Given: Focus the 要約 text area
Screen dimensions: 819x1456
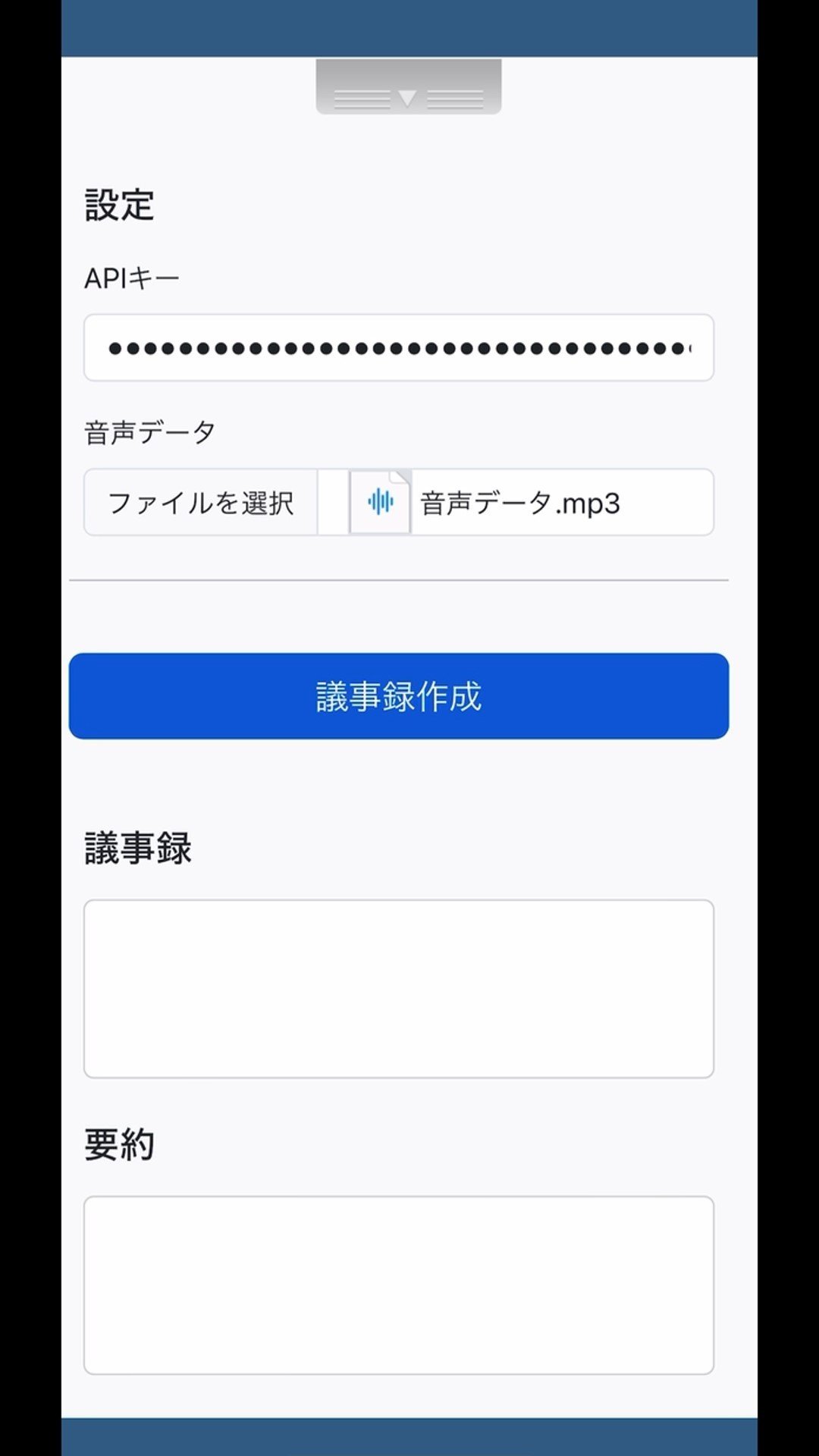Looking at the screenshot, I should coord(398,1285).
